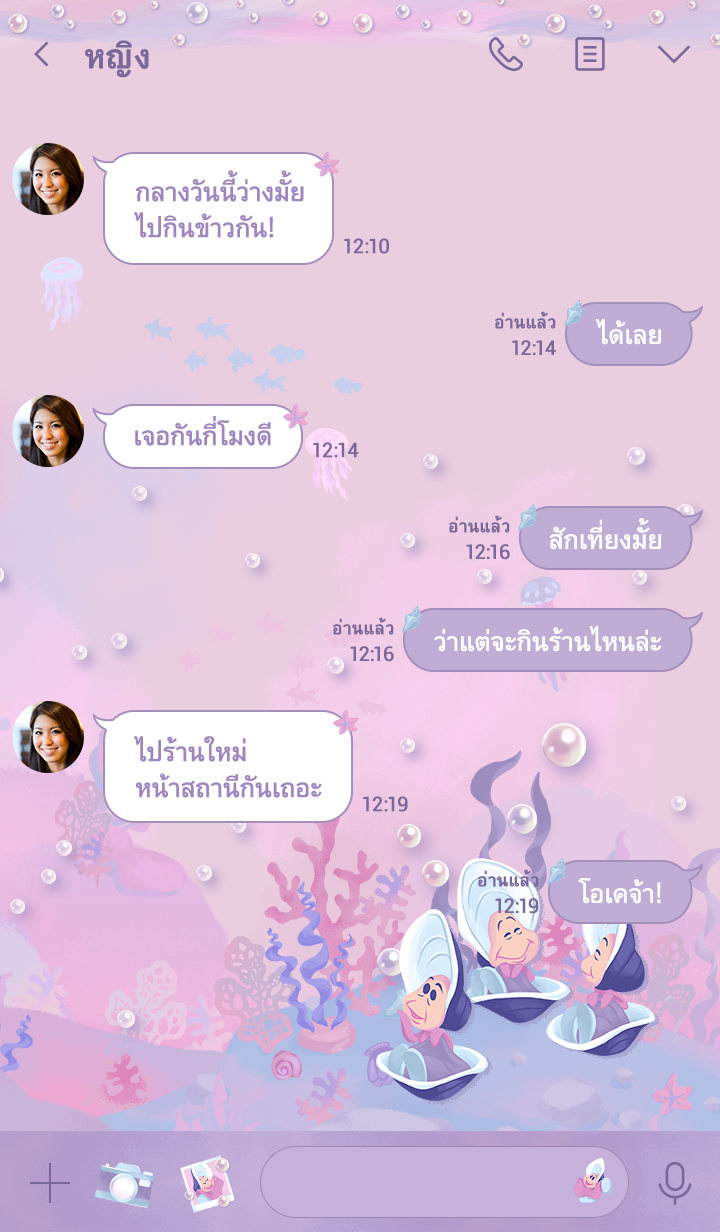Screen dimensions: 720x1232
Task: Open the chat notes icon
Action: [590, 54]
